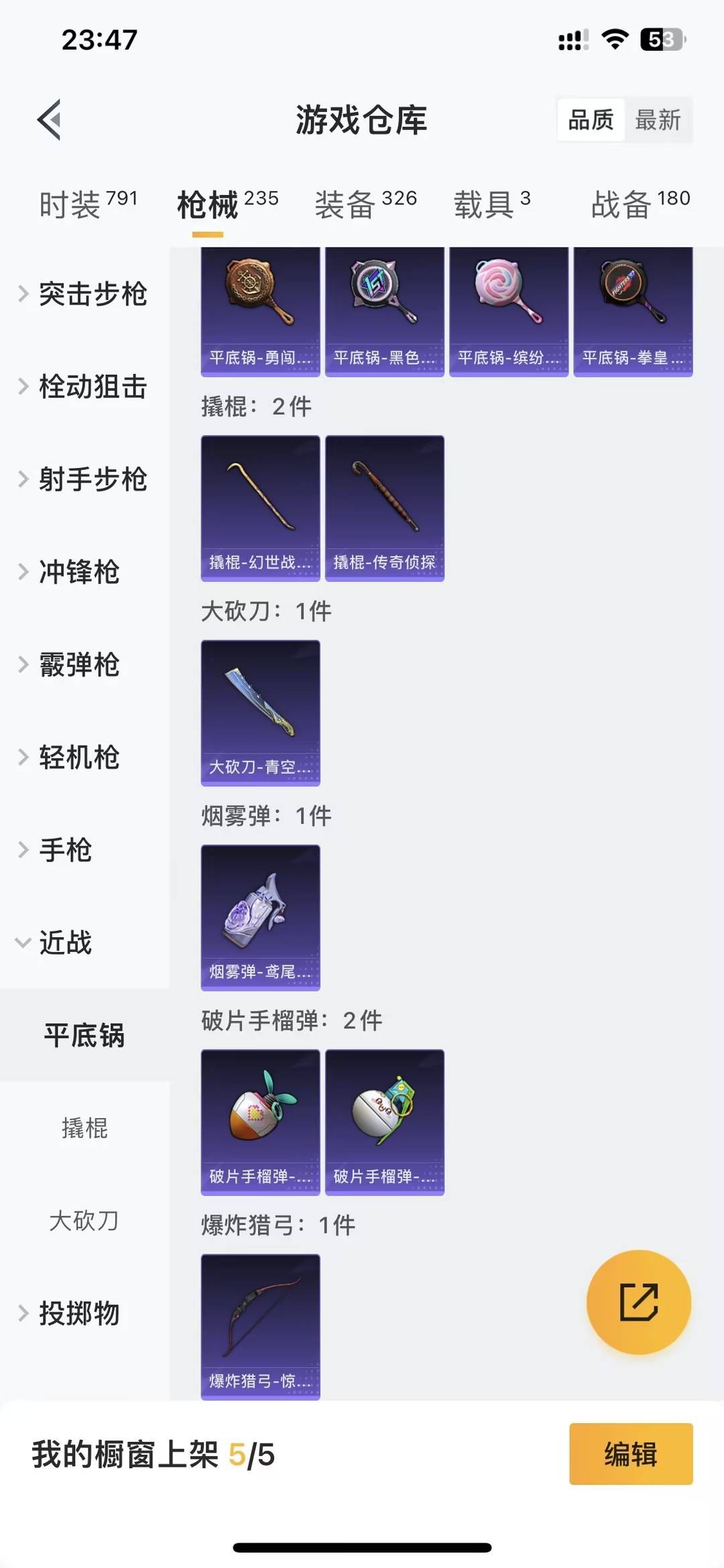The height and width of the screenshot is (1568, 724).
Task: Select 平底锅 subcategory in sidebar
Action: click(84, 1035)
